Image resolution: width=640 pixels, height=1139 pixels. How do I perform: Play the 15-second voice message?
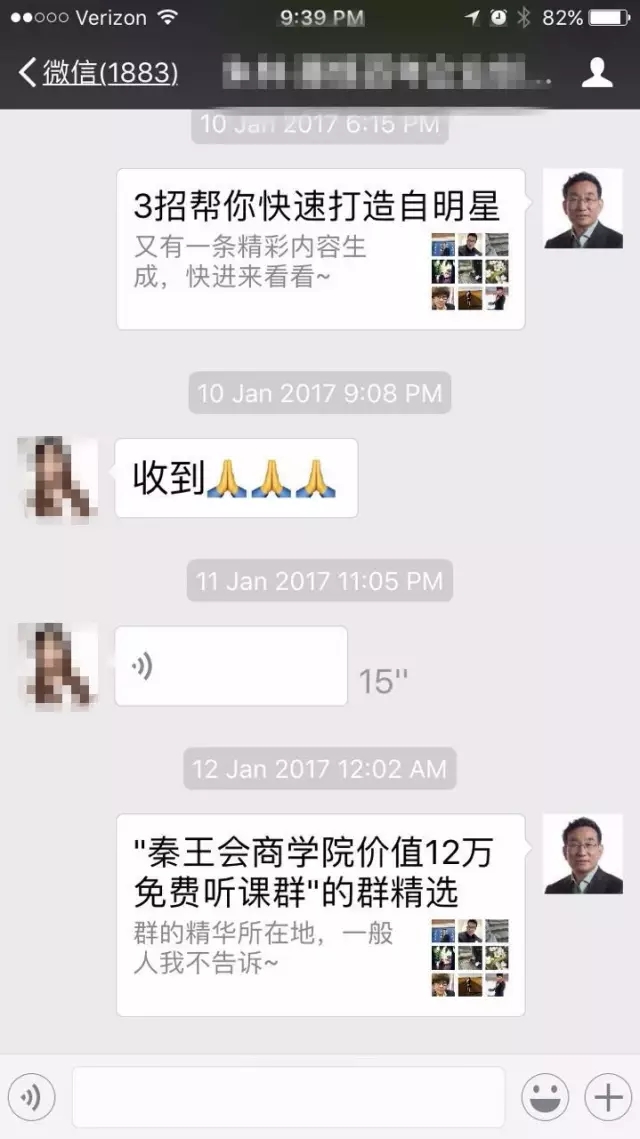click(x=231, y=666)
